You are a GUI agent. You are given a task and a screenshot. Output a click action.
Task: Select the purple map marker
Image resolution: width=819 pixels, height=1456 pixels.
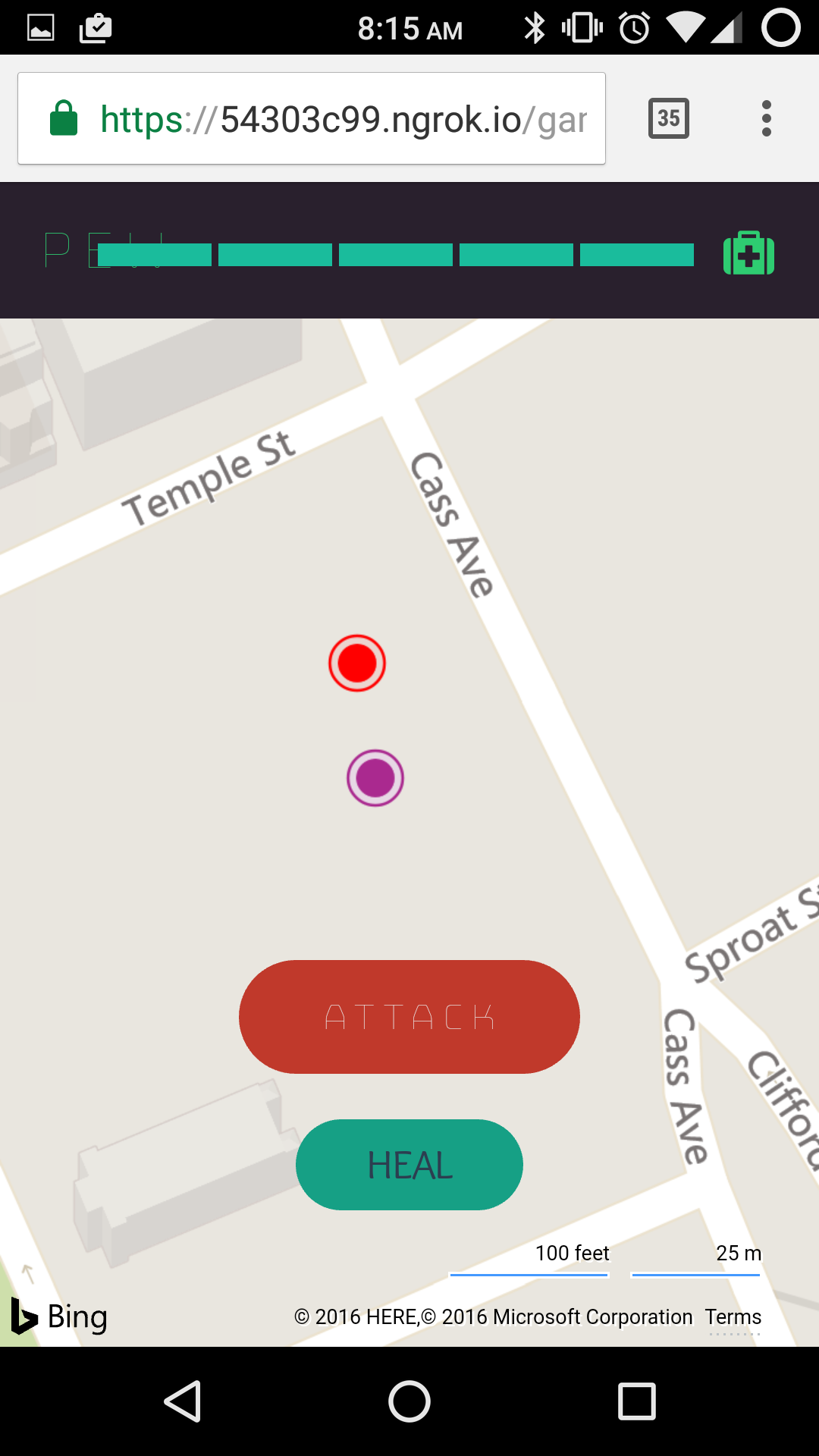[375, 778]
